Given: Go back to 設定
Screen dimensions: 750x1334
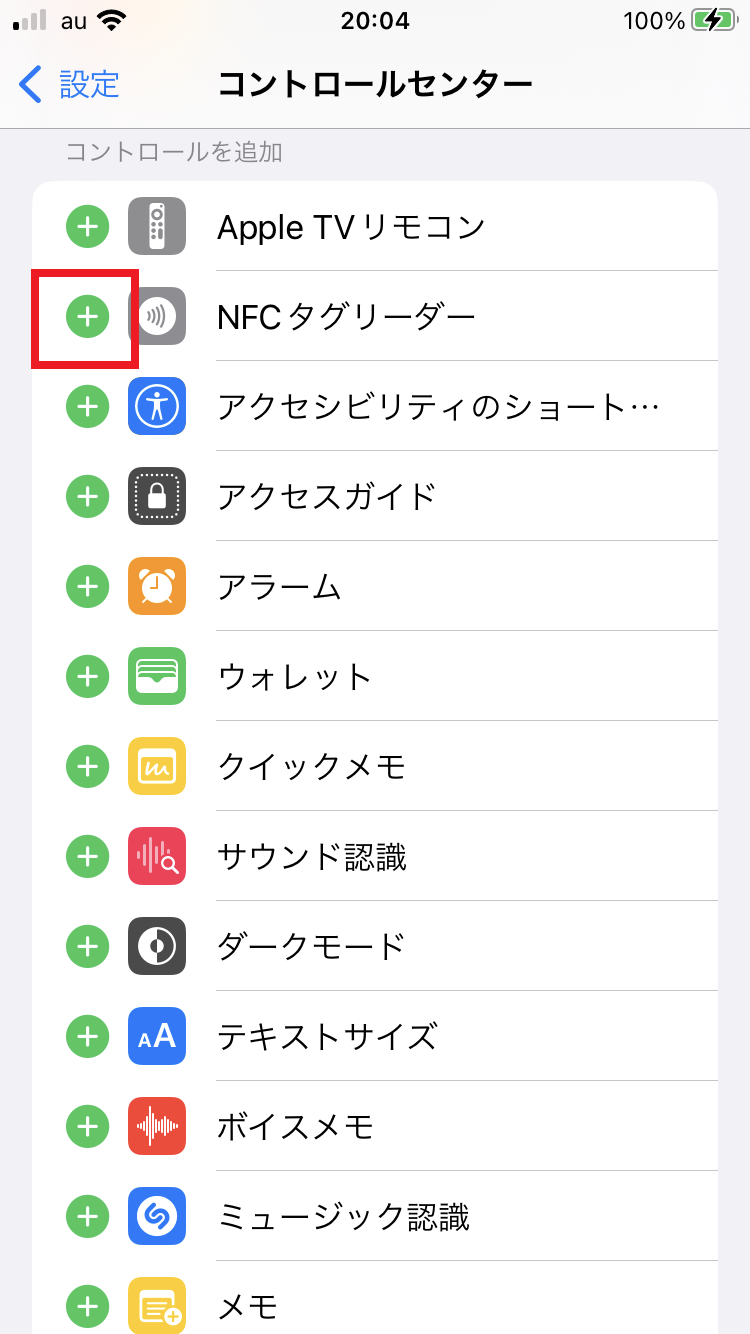Looking at the screenshot, I should click(x=70, y=85).
